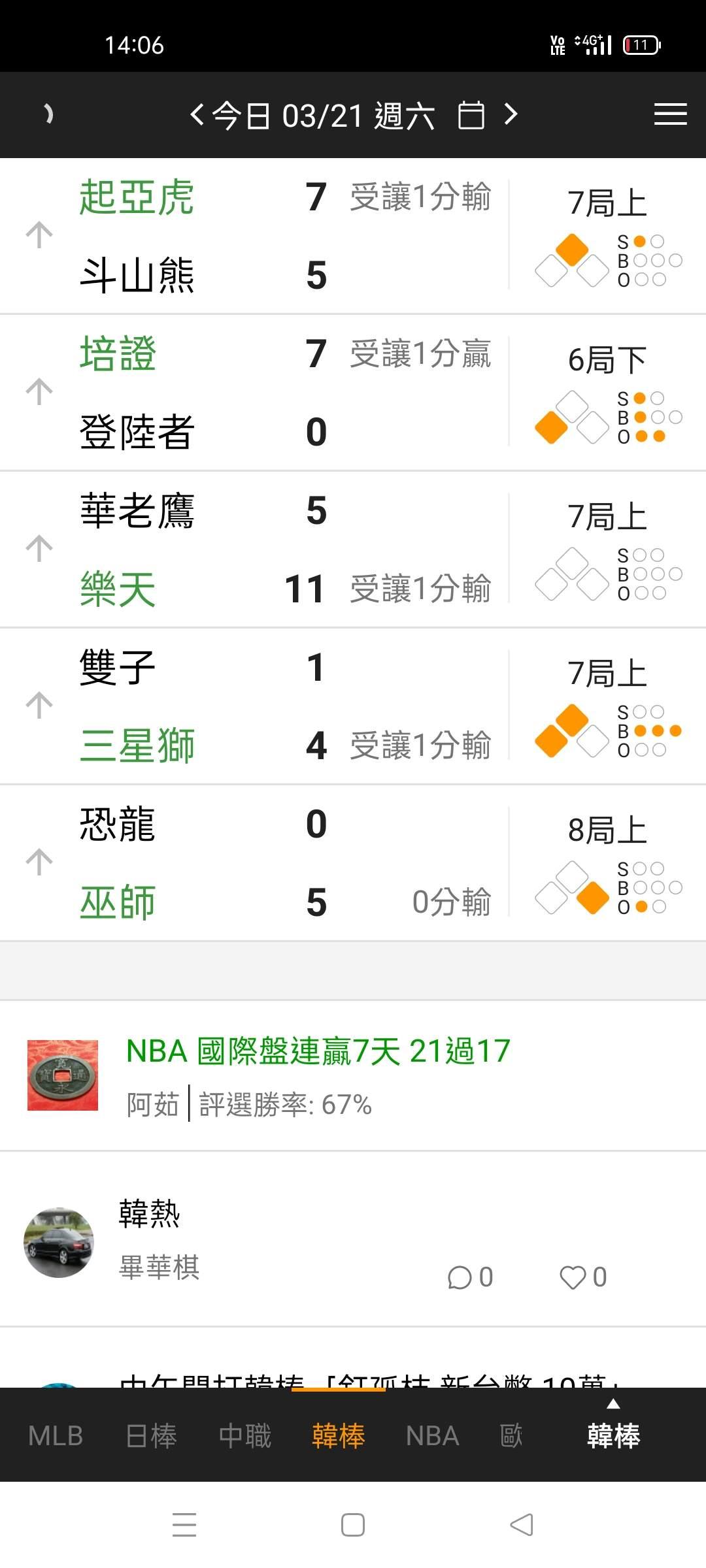Screen dimensions: 706x1568
Task: Expand the 韓棒 league selector
Action: (x=613, y=1431)
